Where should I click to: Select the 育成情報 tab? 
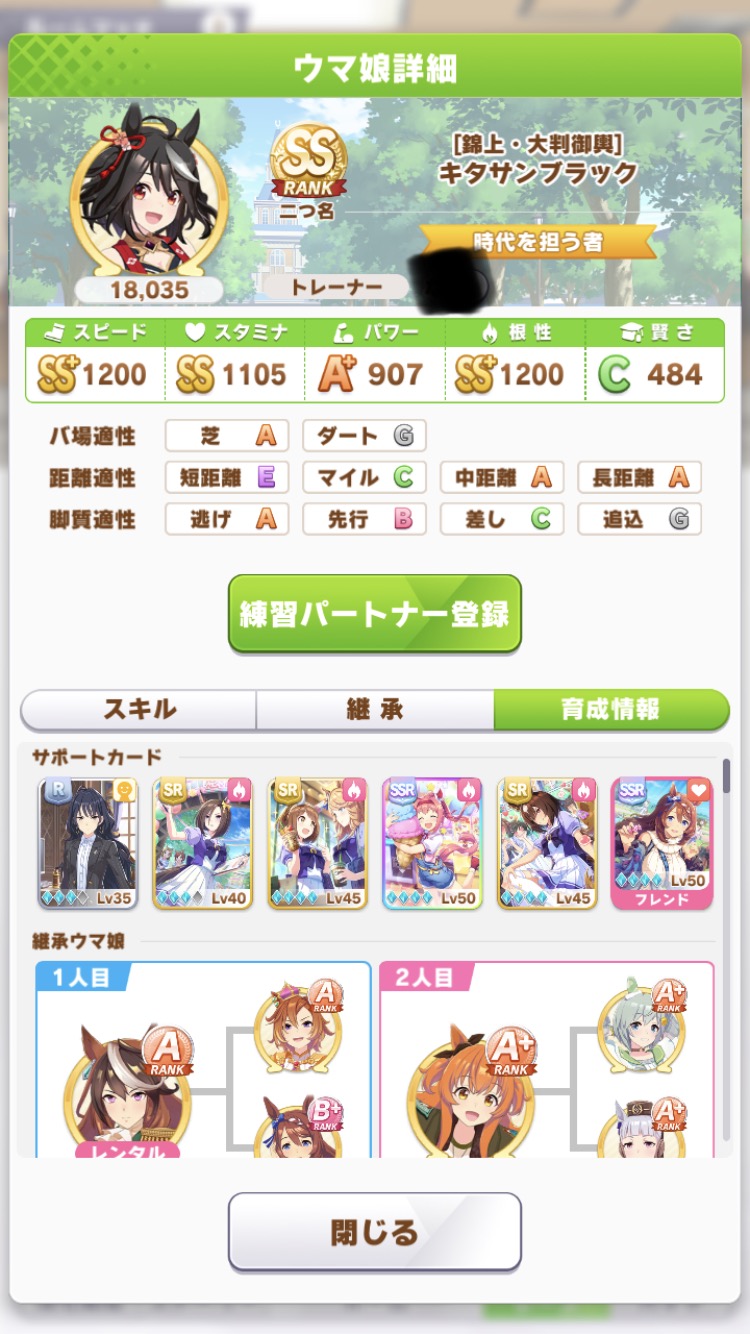click(610, 710)
